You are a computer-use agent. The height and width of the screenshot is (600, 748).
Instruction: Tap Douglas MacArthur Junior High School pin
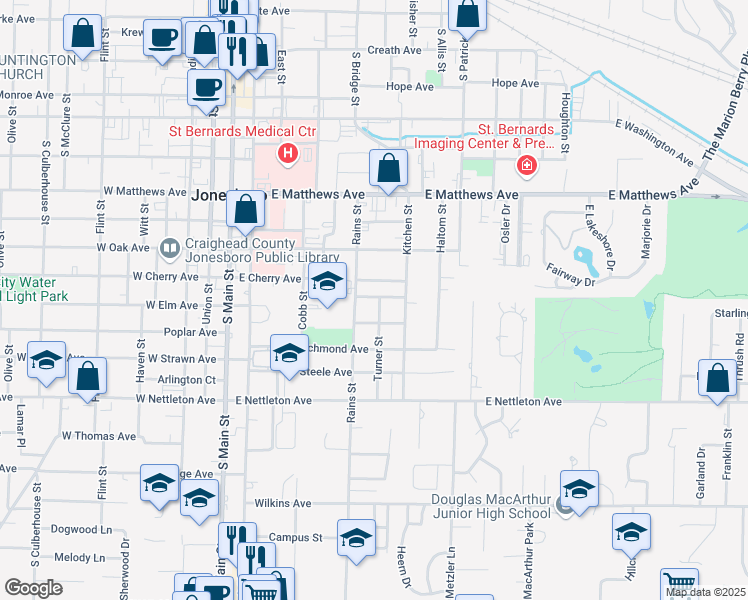click(566, 507)
